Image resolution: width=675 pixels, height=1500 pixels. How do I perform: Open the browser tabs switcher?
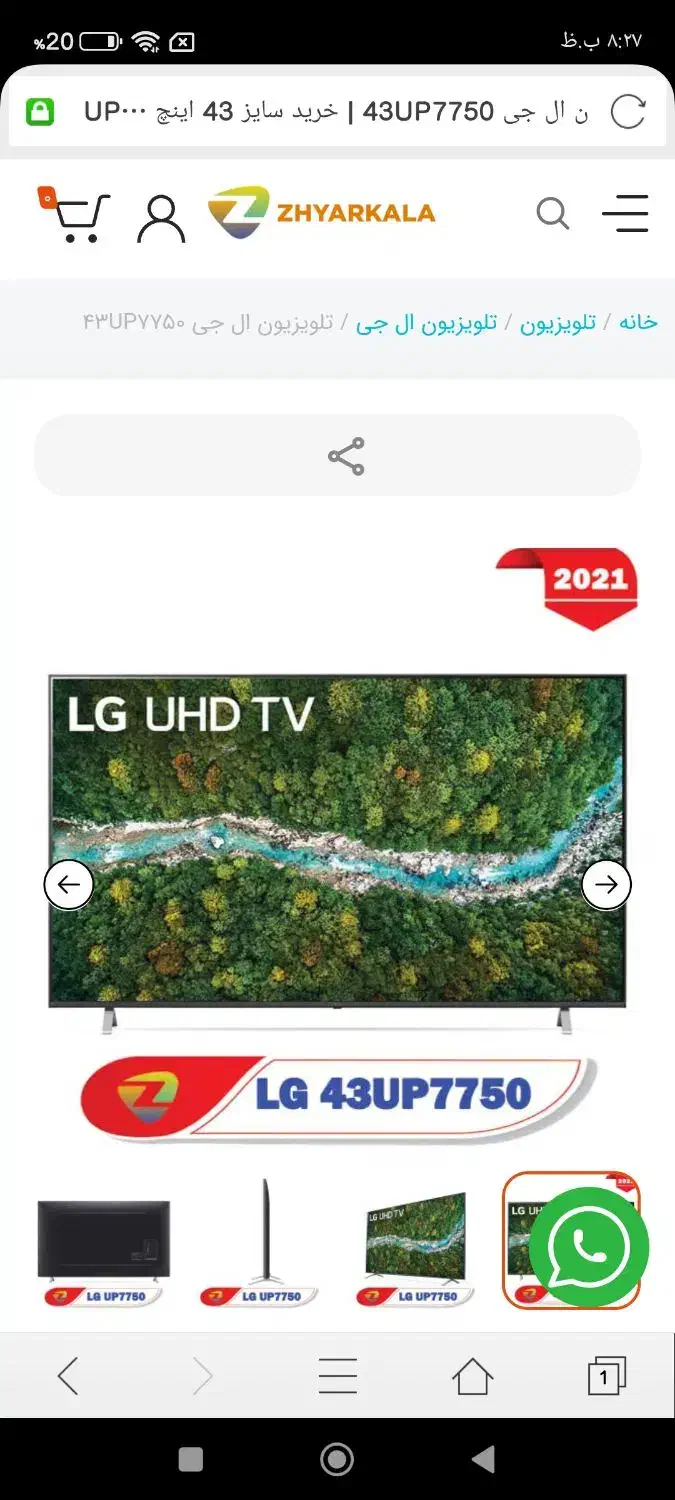coord(605,1377)
